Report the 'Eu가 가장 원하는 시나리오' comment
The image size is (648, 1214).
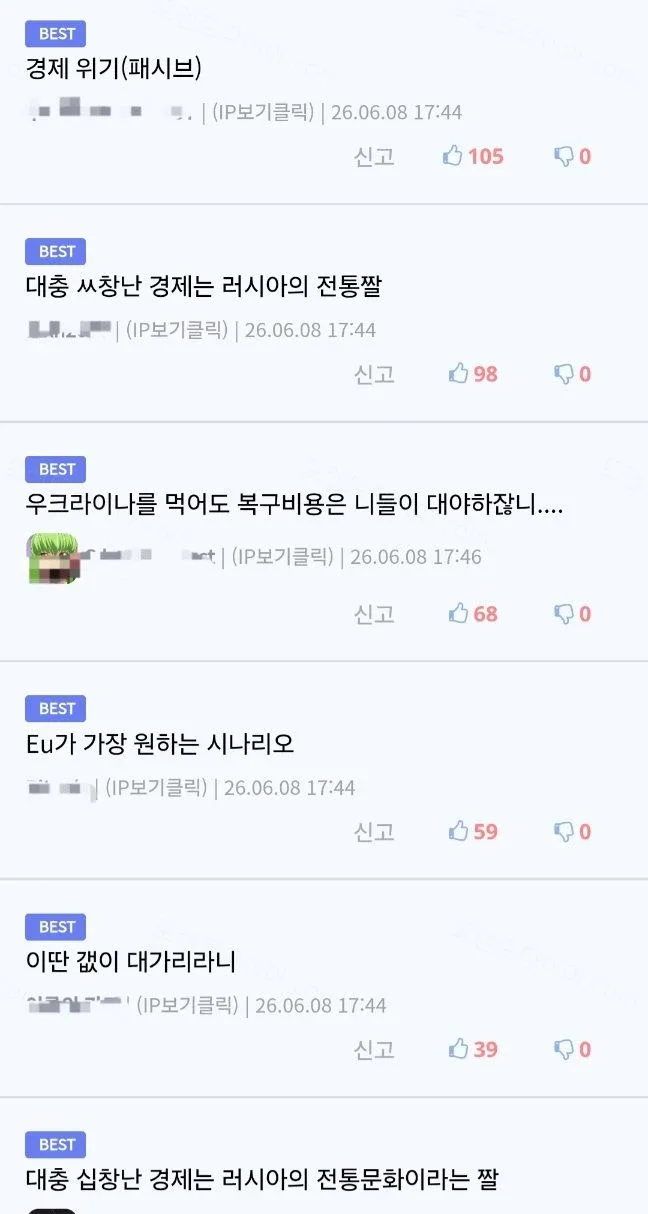(374, 831)
